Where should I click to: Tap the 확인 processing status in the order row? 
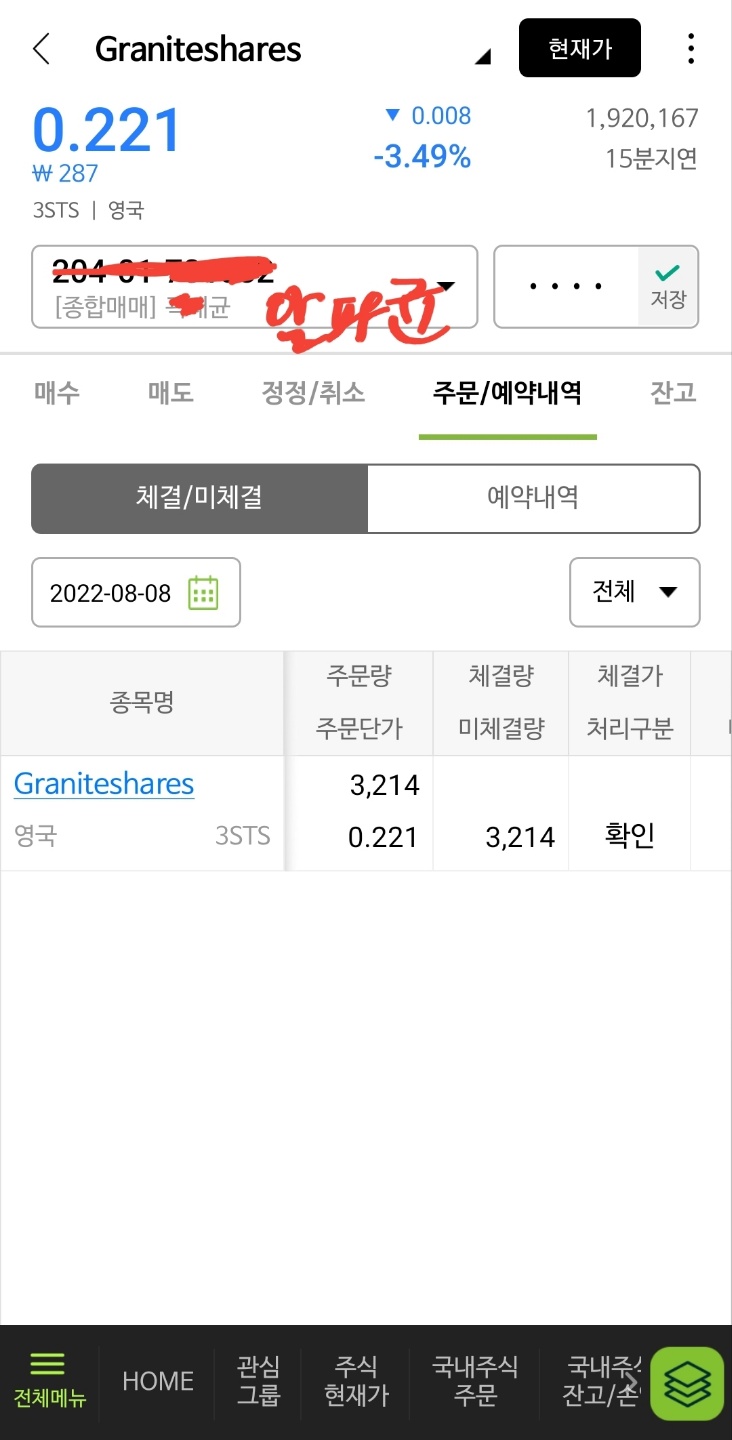coord(628,837)
